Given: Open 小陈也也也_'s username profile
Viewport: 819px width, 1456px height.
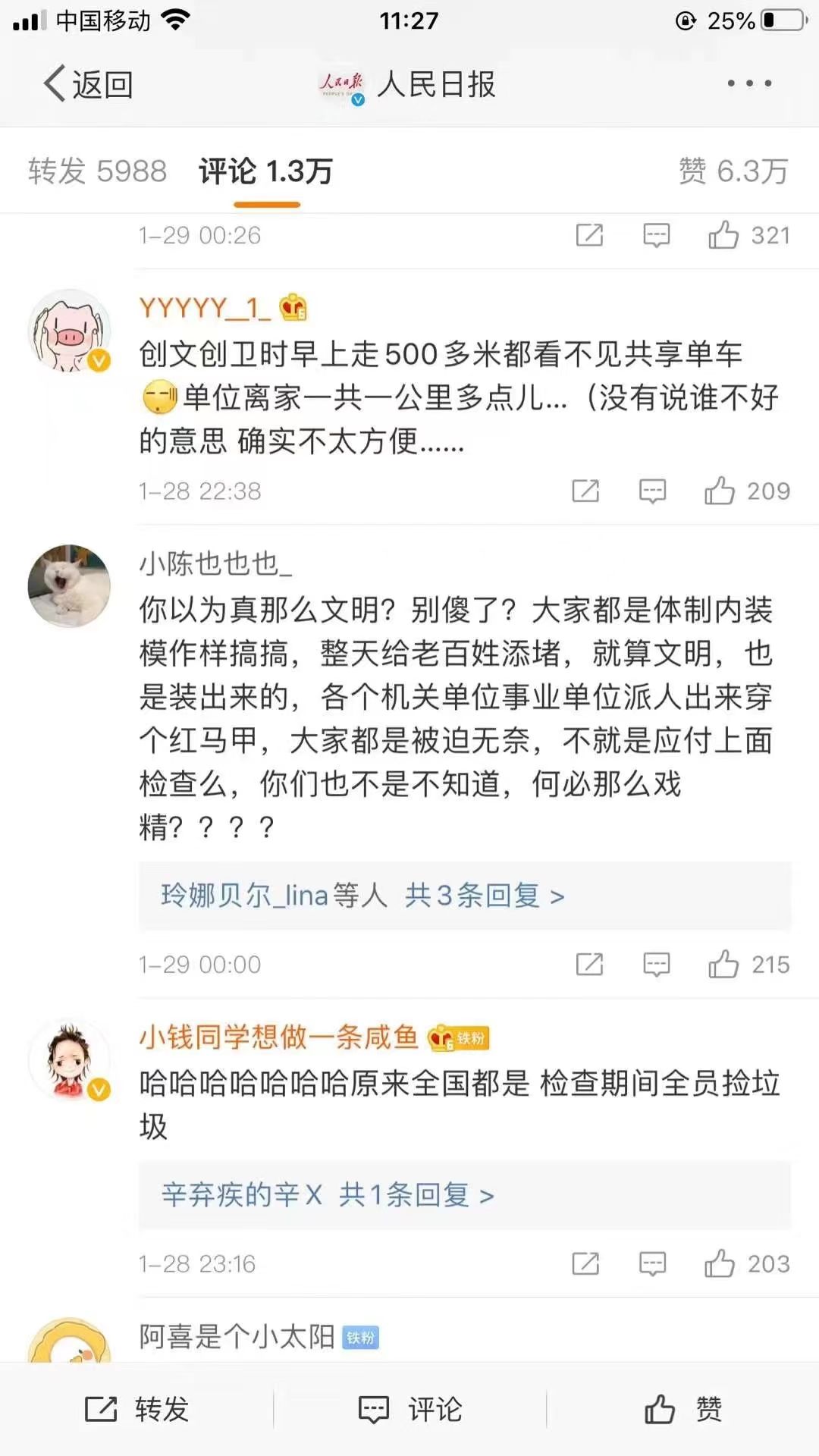Looking at the screenshot, I should pos(215,563).
